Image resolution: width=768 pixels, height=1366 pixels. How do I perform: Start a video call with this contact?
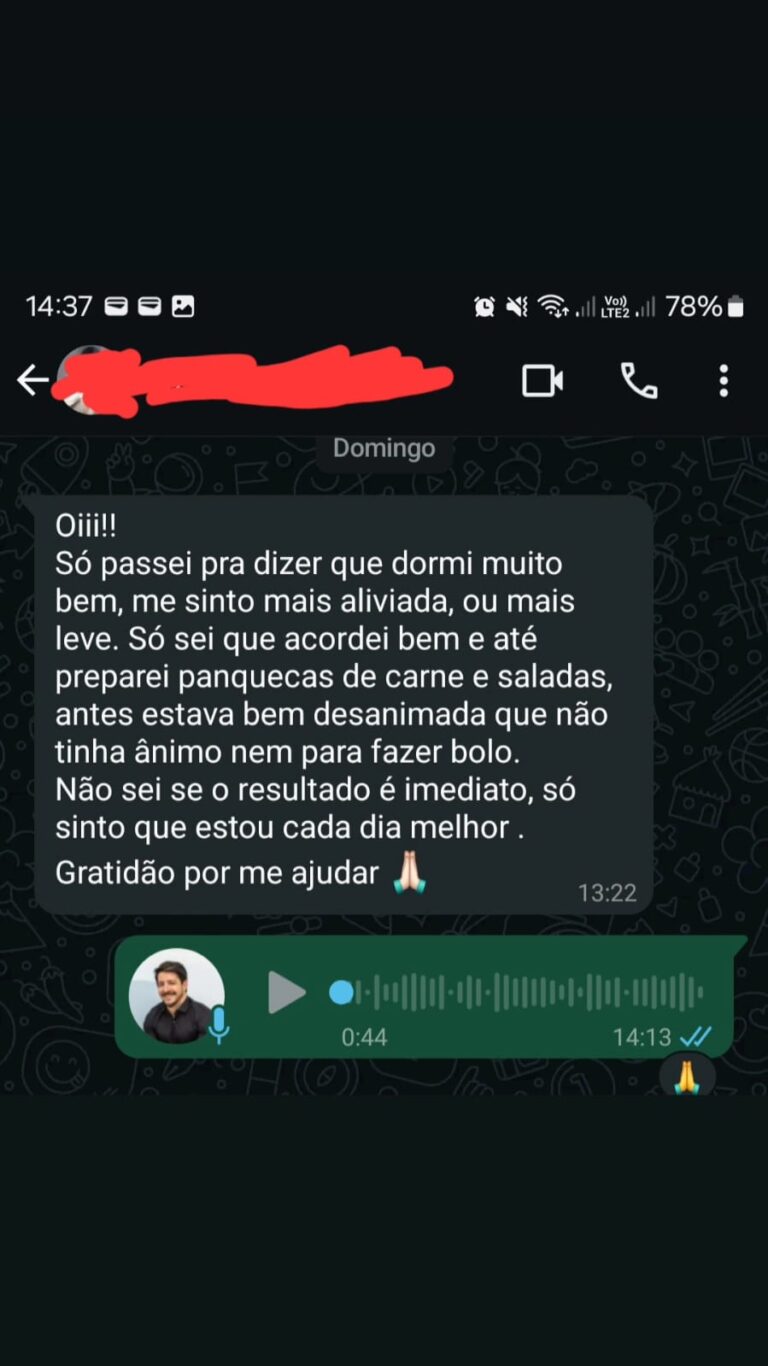click(543, 380)
